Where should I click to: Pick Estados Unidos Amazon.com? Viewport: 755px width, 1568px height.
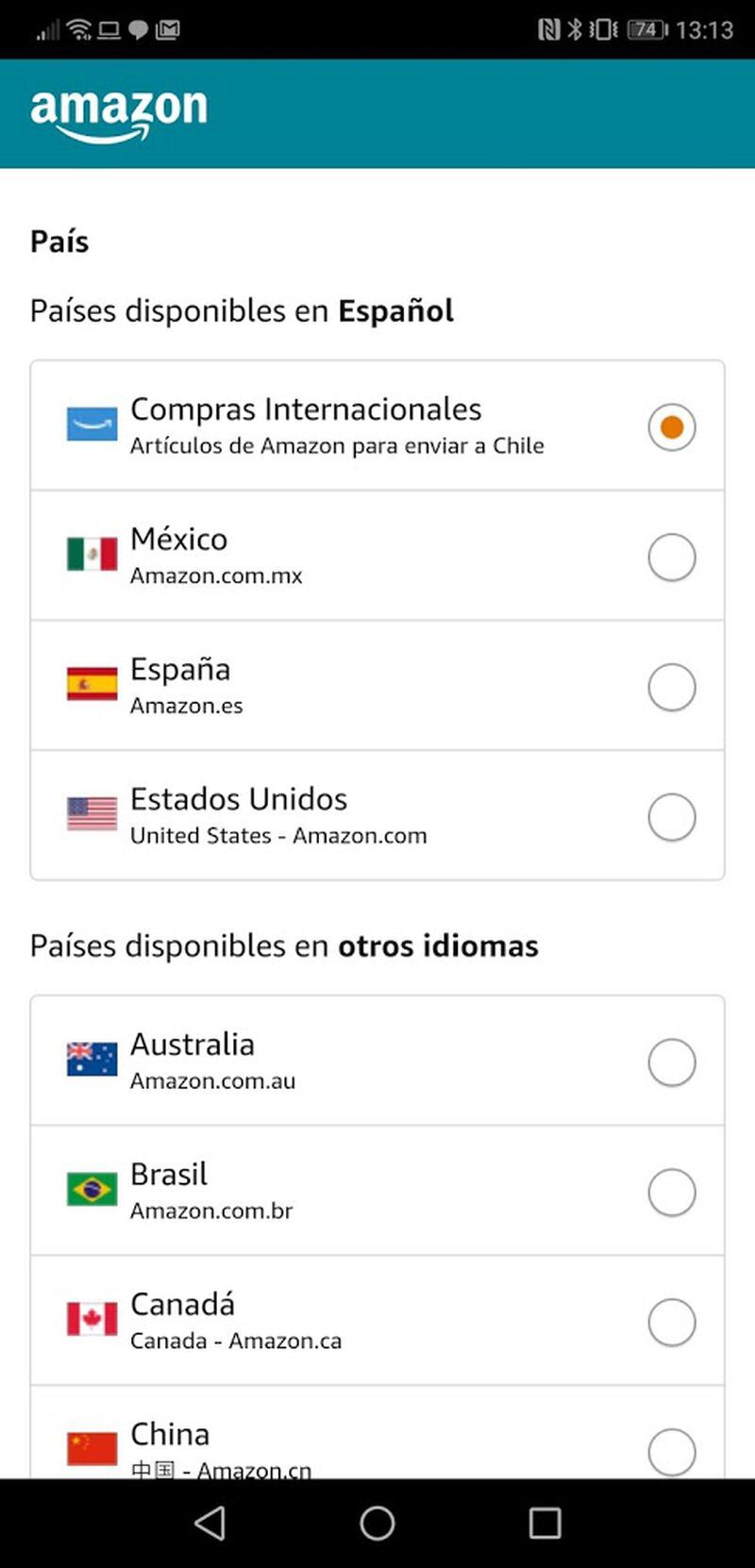[x=377, y=816]
